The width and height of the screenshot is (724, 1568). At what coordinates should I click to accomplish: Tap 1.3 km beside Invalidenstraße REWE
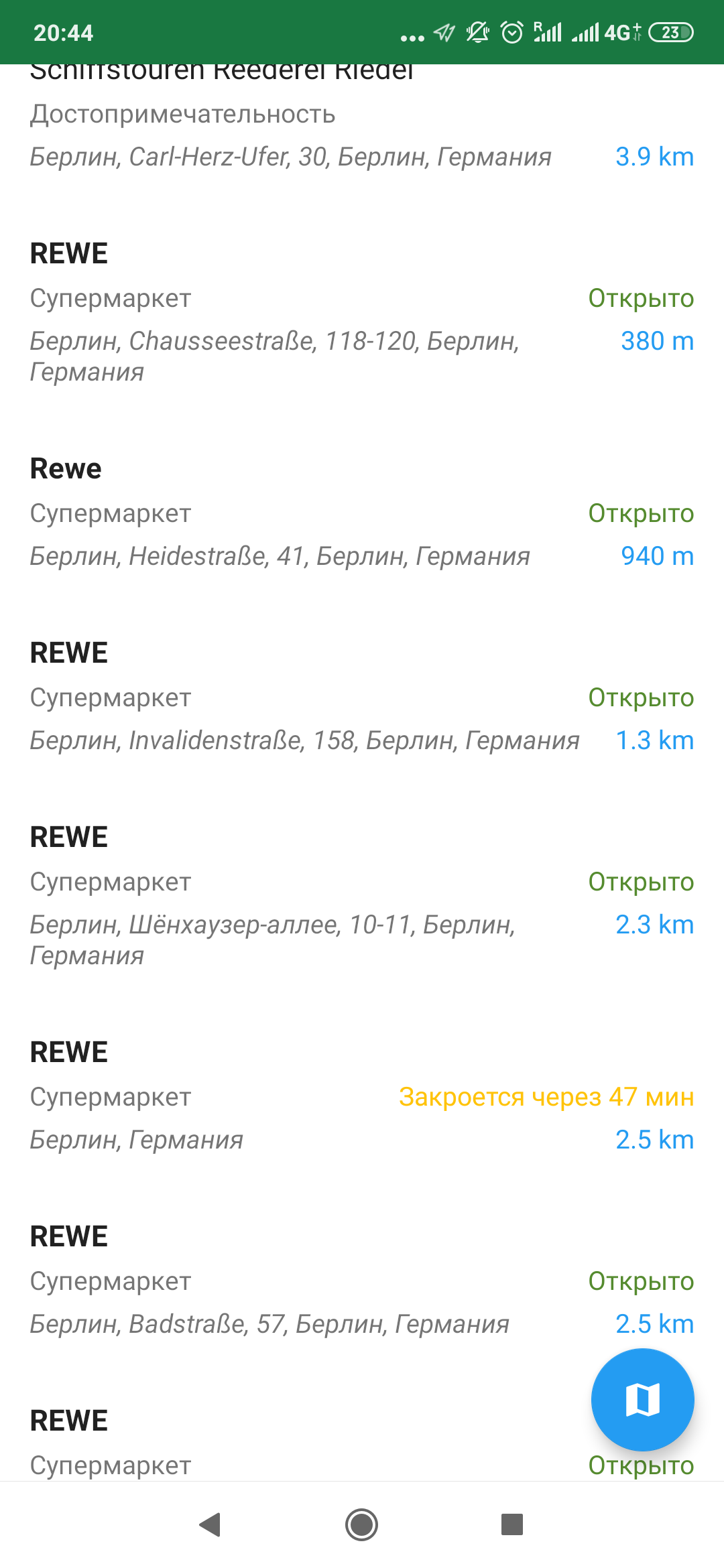pos(655,740)
